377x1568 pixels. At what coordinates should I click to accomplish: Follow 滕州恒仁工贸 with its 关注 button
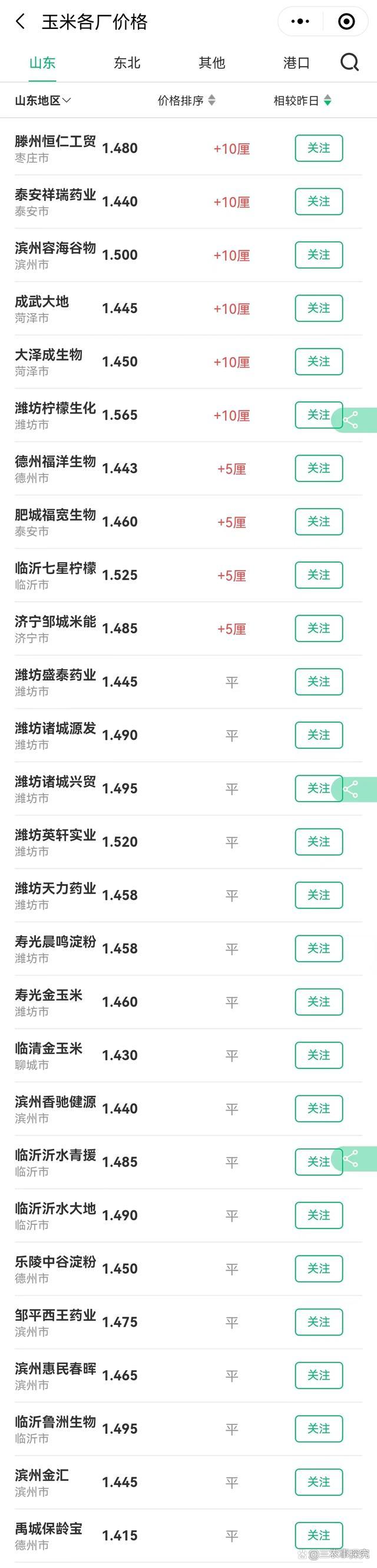[319, 148]
